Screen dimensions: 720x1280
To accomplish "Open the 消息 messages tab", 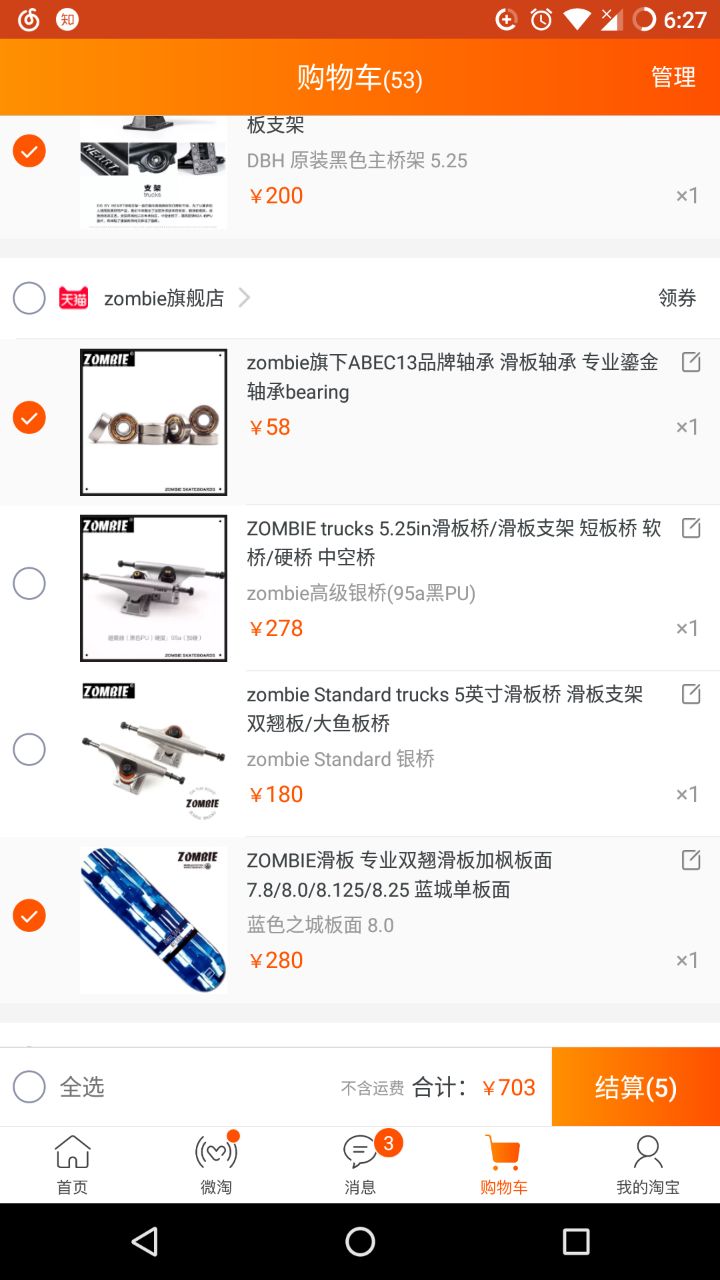I will pyautogui.click(x=360, y=1165).
